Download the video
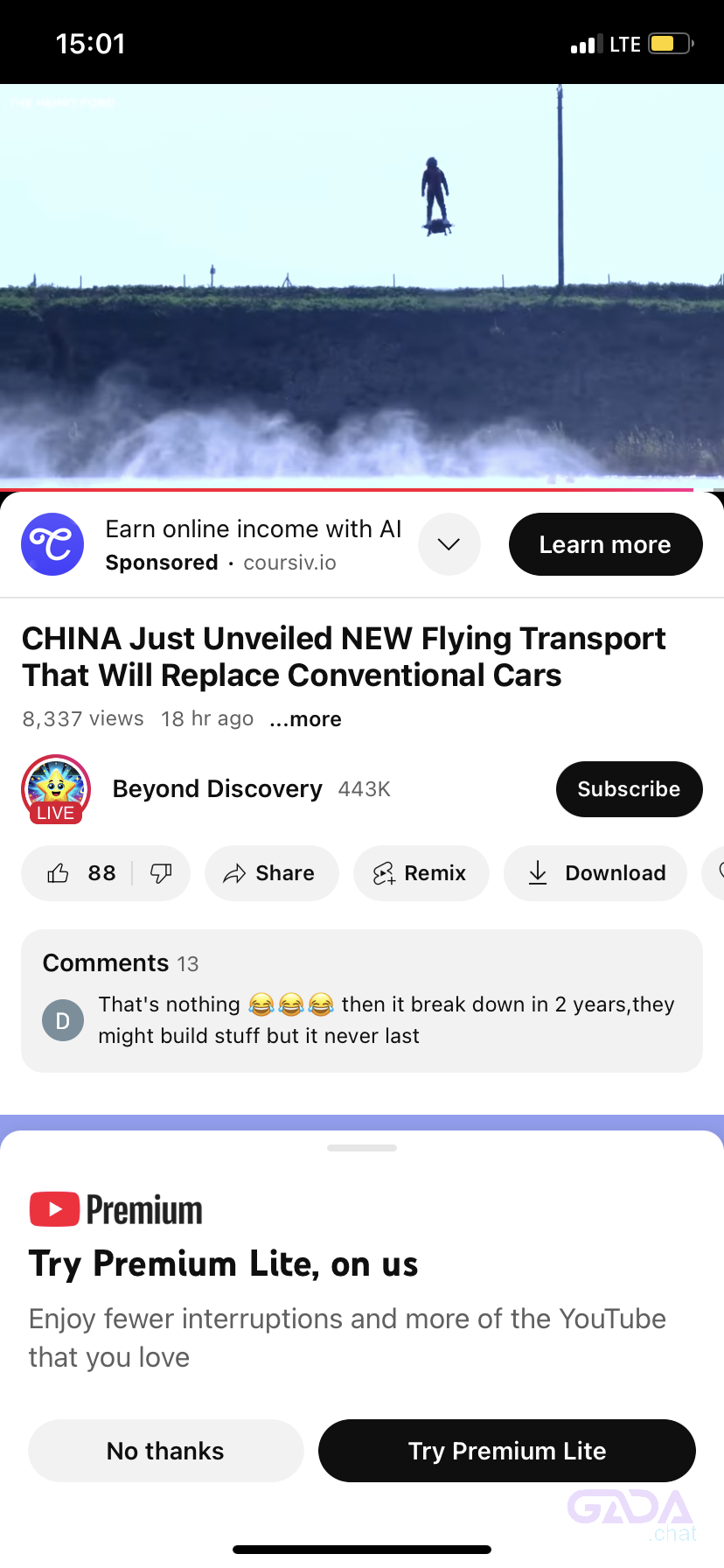Screen dimensions: 724x1568 pyautogui.click(x=596, y=873)
